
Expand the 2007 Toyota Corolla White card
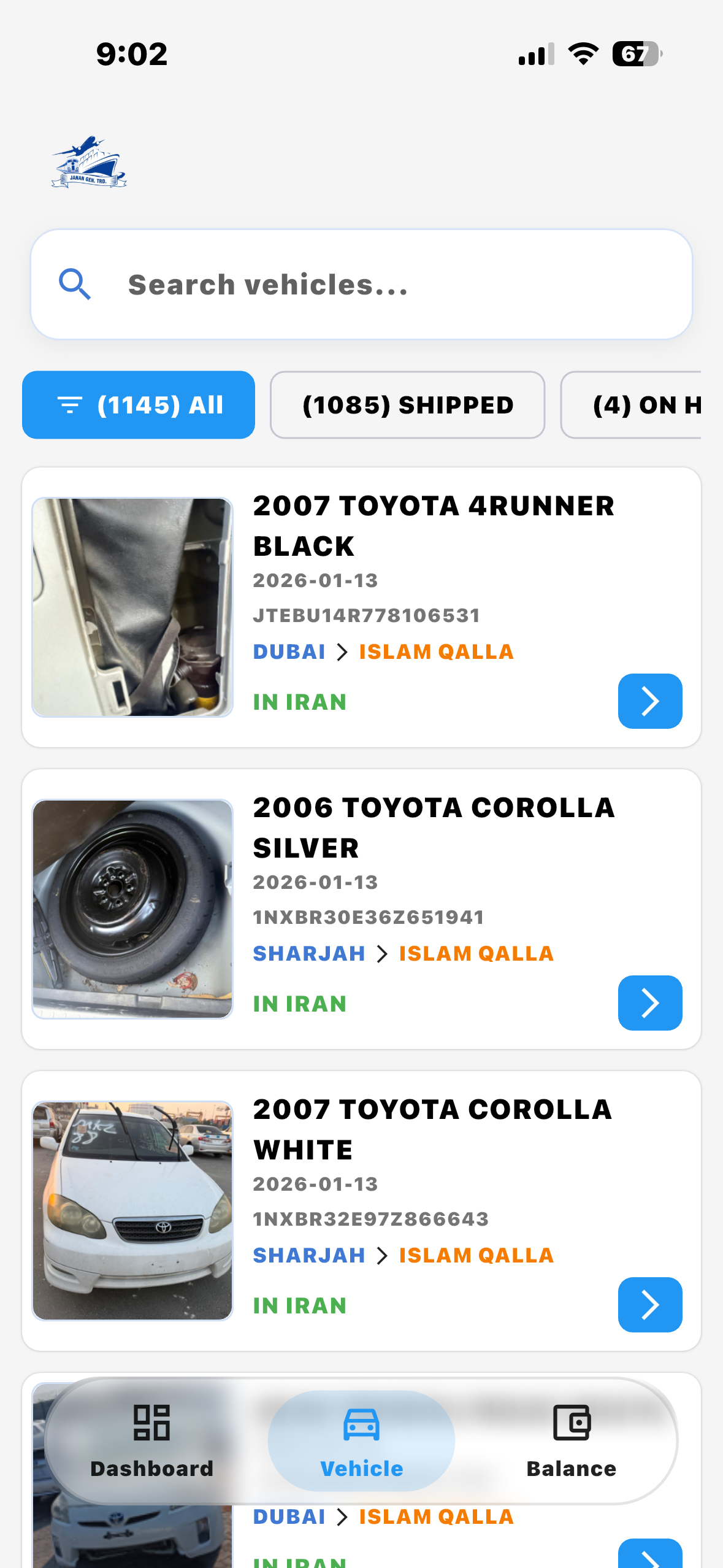point(650,1305)
